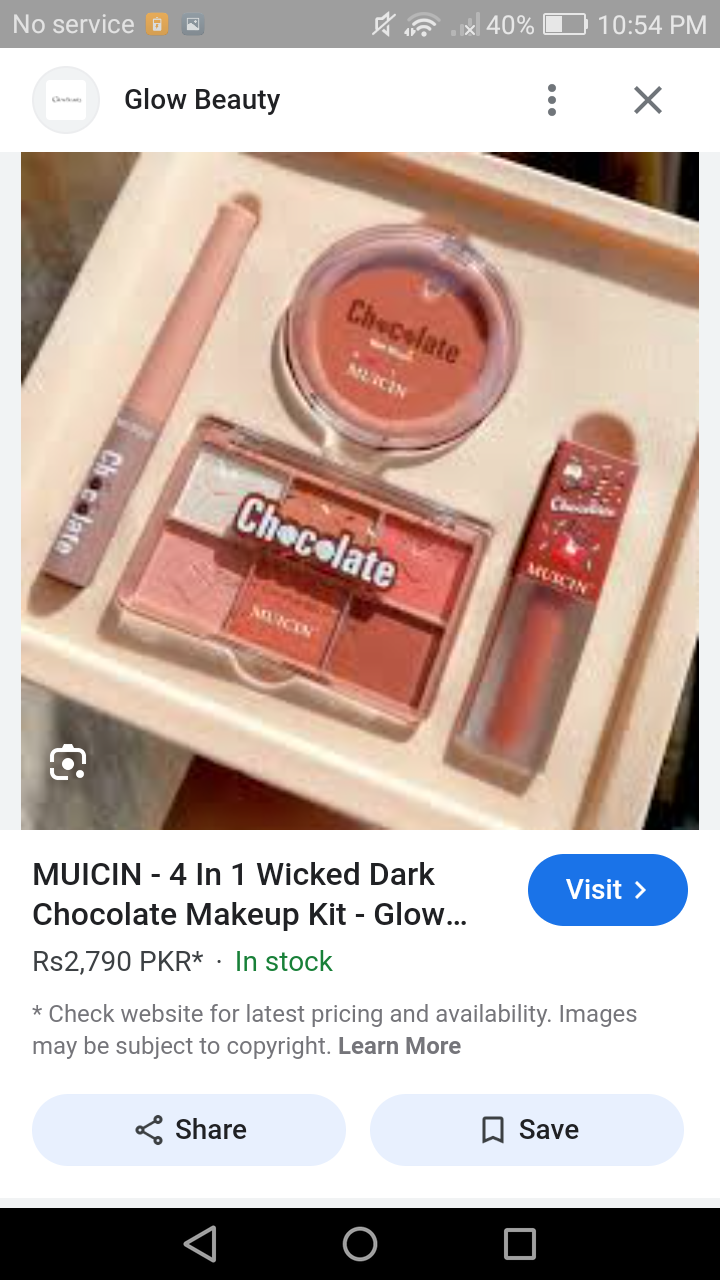Search the image with Google Lens
This screenshot has height=1280, width=720.
click(68, 762)
